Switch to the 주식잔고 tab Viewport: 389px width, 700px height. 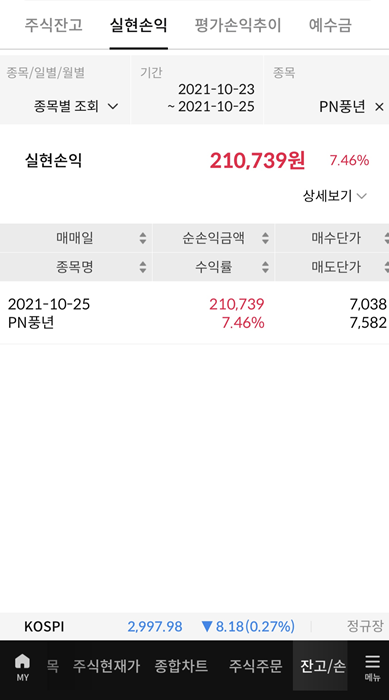tap(53, 25)
